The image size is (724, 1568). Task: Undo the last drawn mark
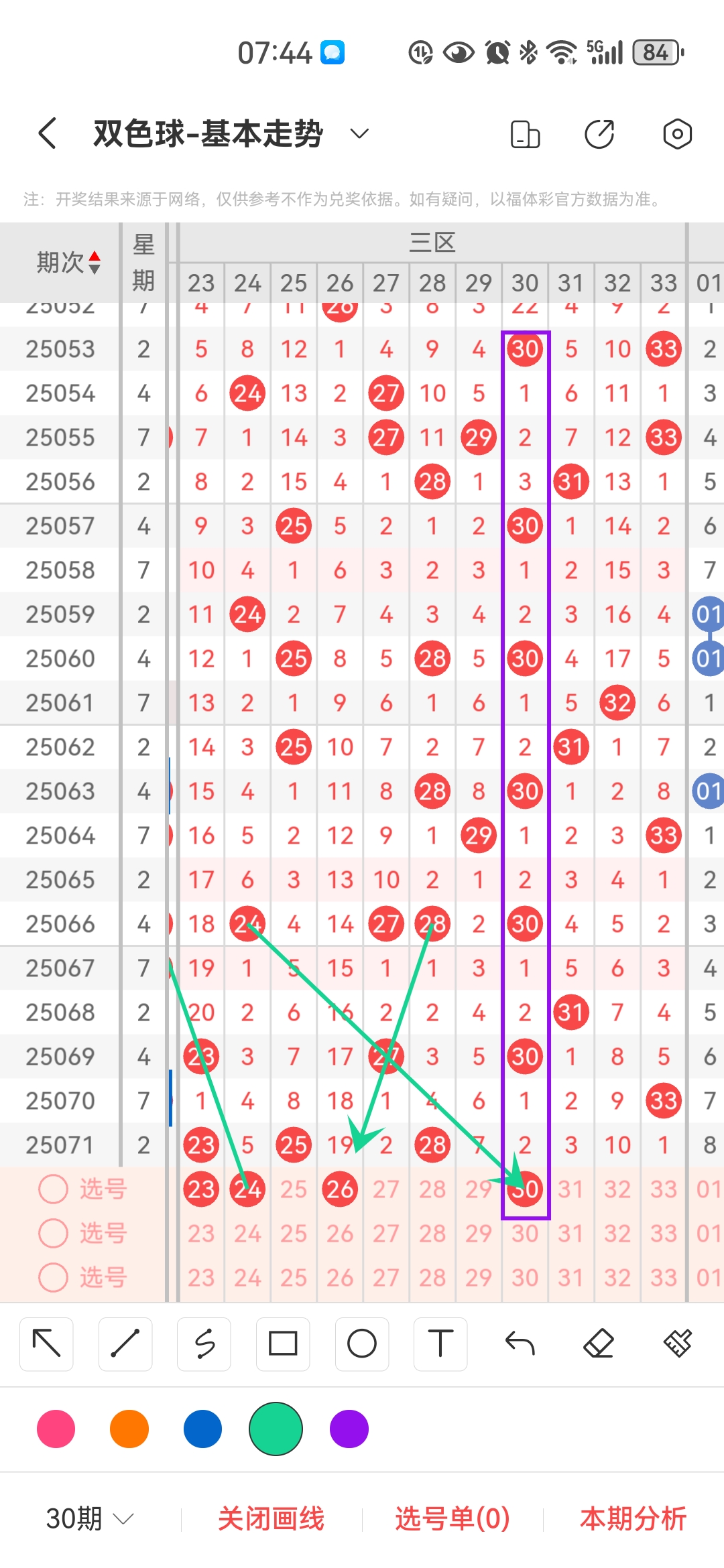tap(520, 1344)
